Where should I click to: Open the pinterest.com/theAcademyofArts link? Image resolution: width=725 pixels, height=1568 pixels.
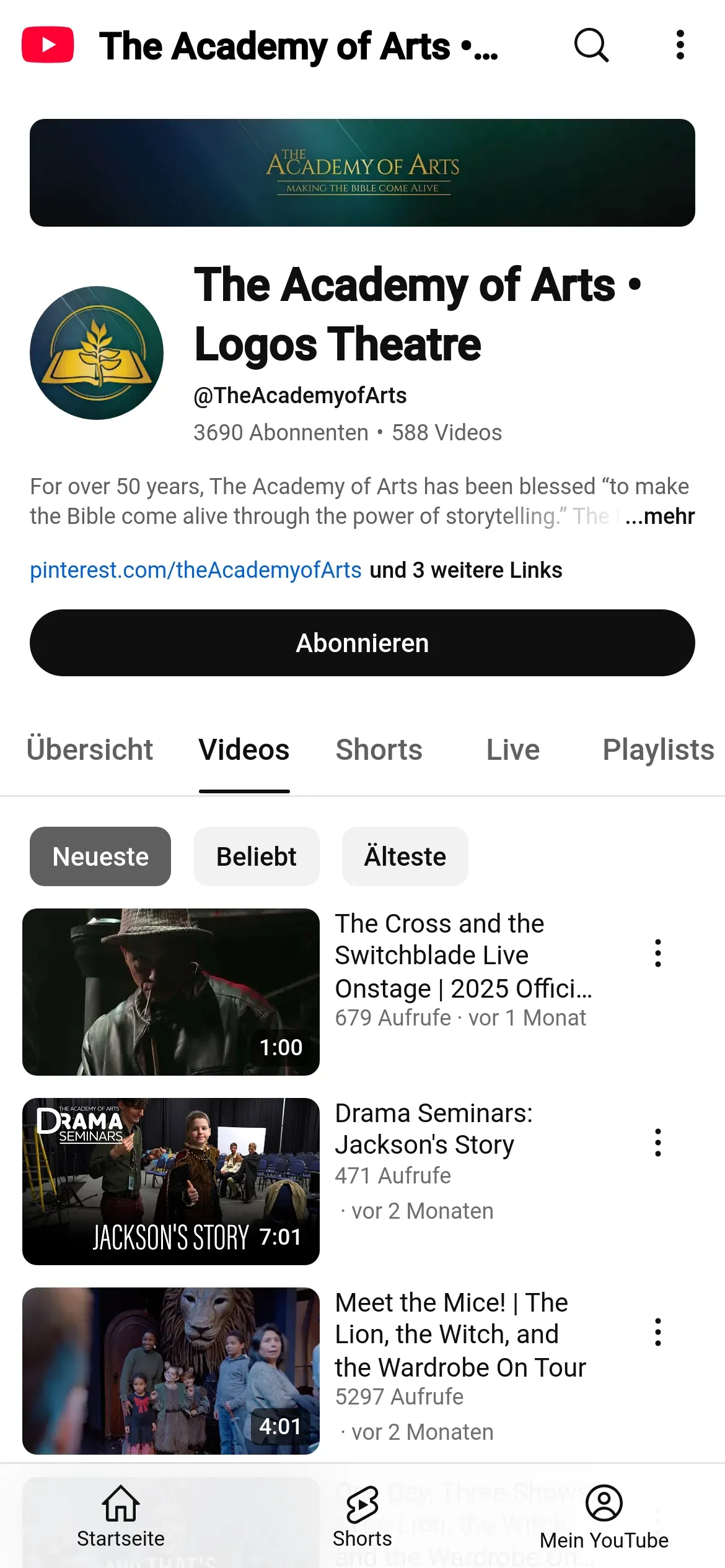coord(196,570)
